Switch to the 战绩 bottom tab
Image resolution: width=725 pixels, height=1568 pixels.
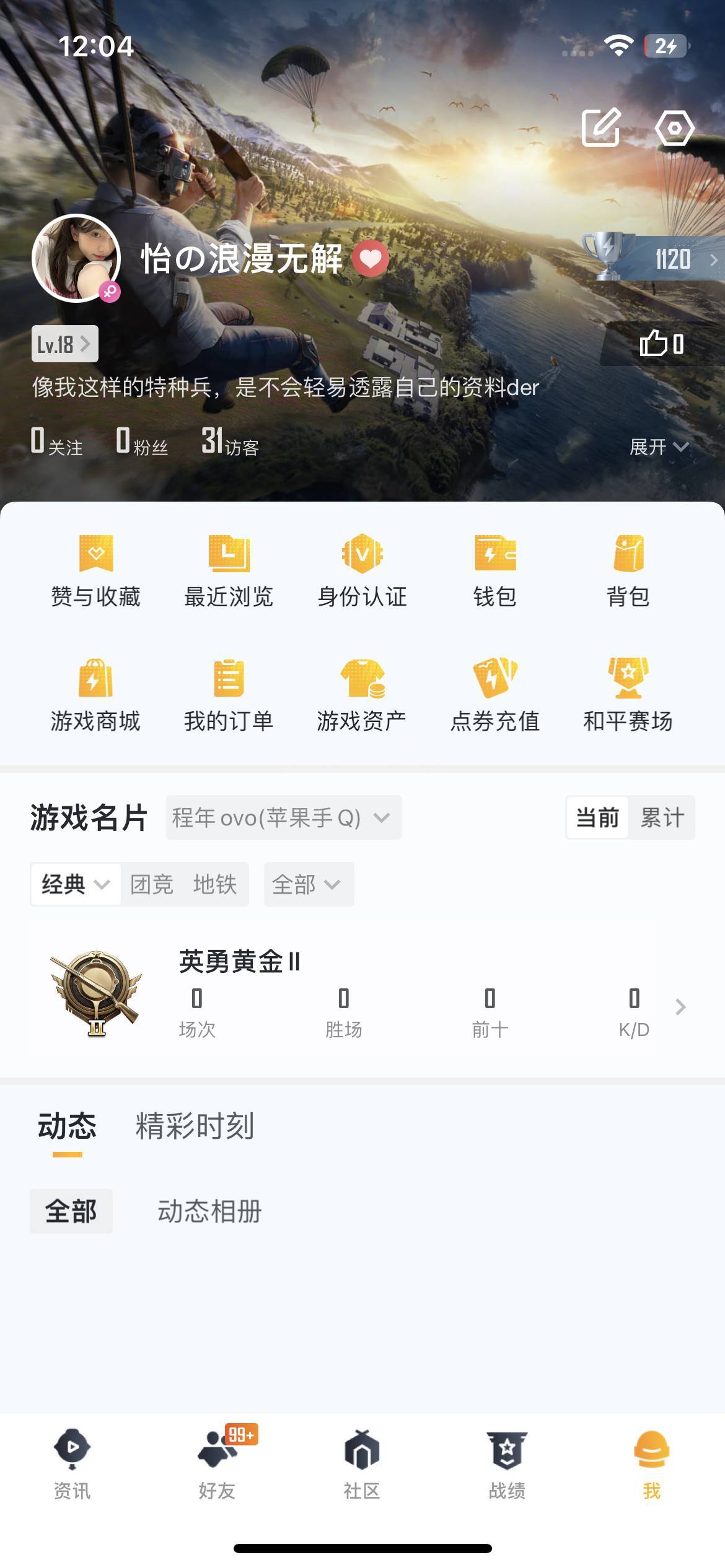[507, 1464]
